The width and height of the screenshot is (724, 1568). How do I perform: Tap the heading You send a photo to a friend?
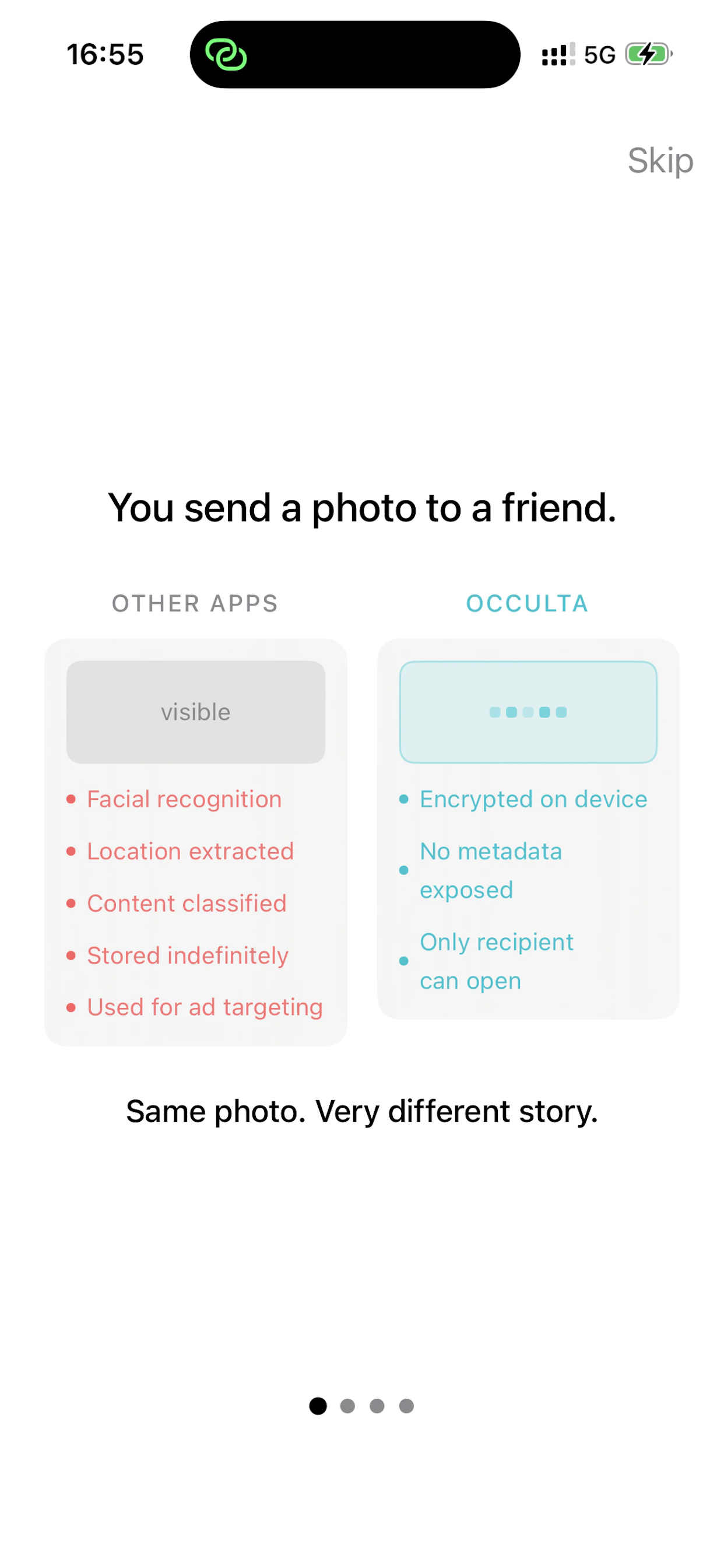[x=362, y=507]
